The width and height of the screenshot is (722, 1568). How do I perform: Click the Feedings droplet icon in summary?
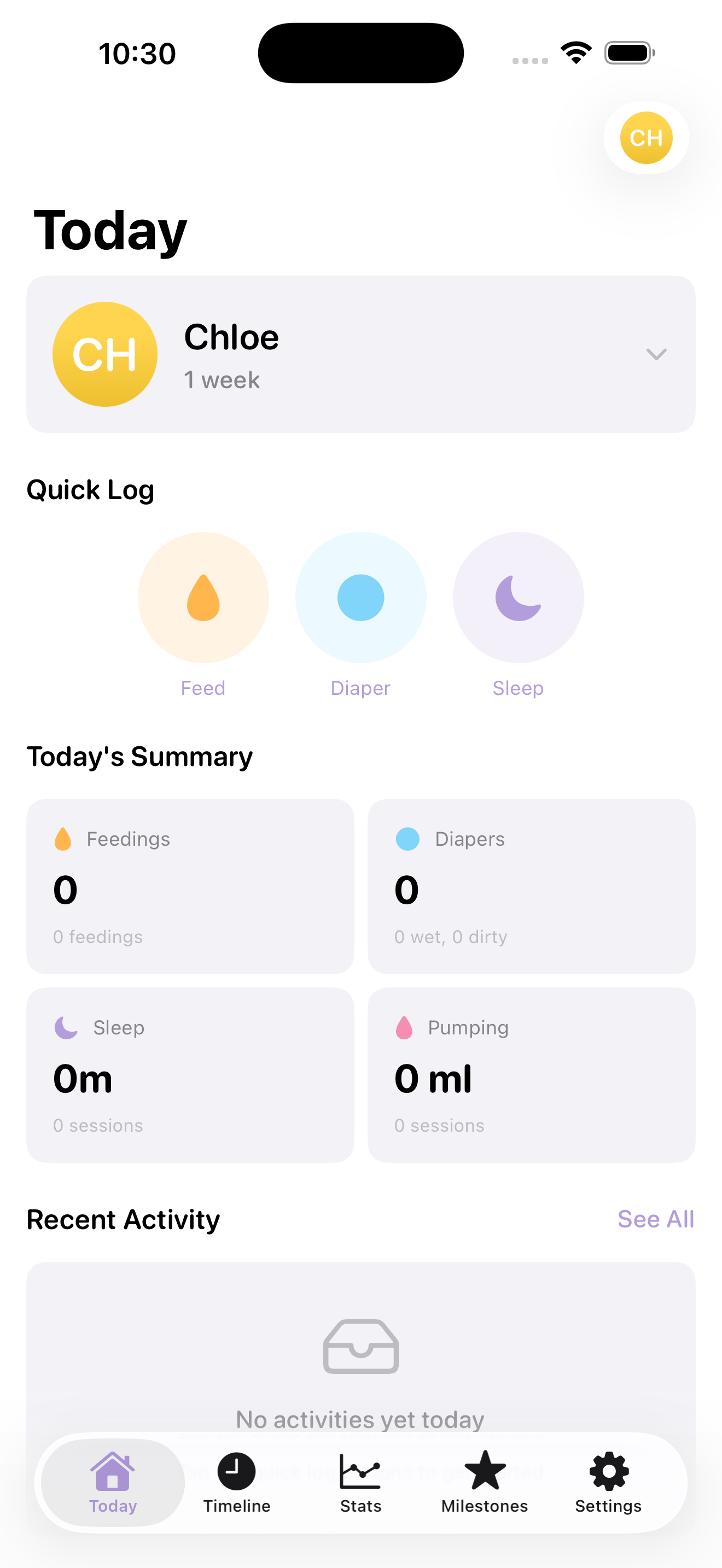[x=63, y=839]
